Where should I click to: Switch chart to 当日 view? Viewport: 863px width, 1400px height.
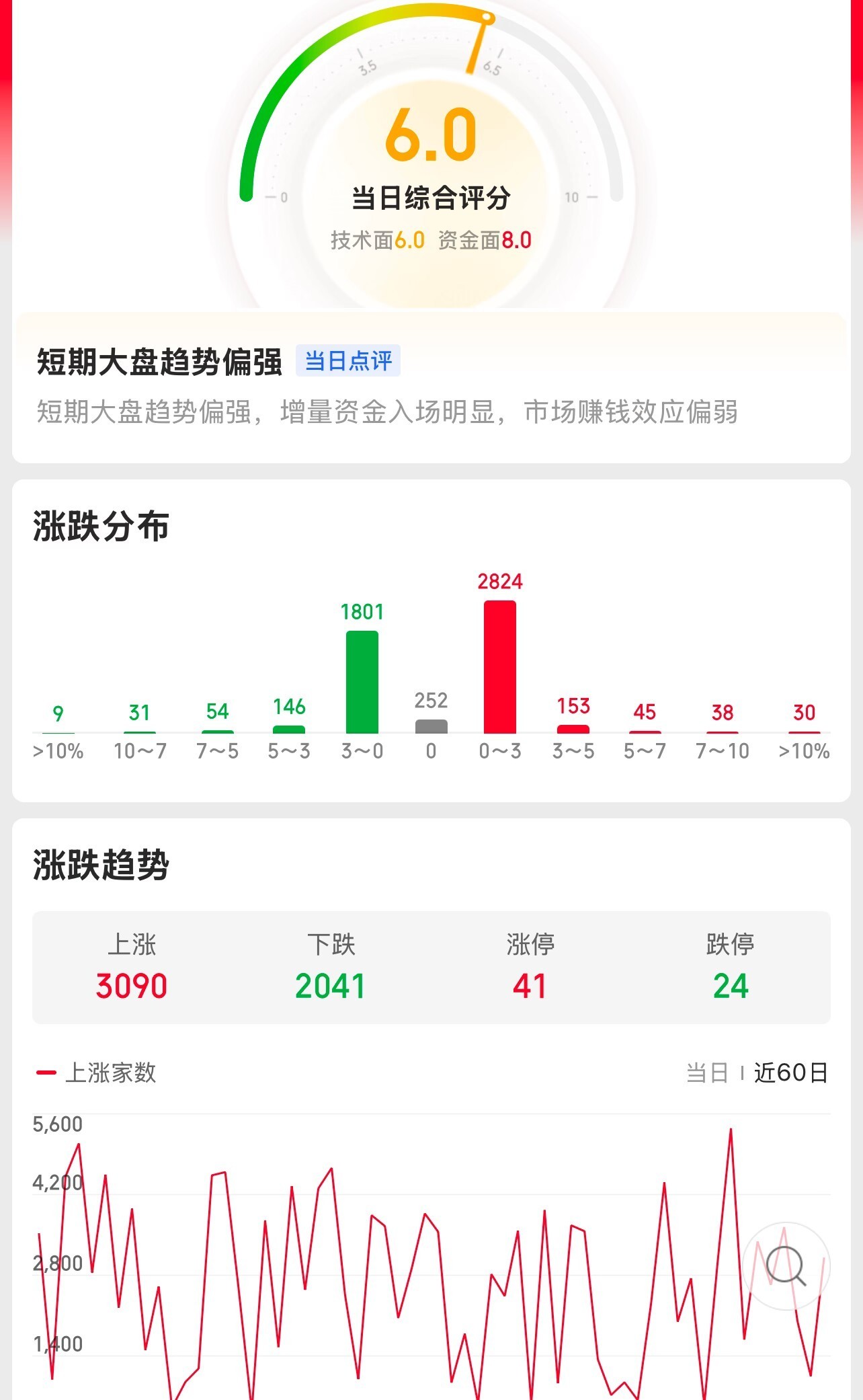click(706, 1073)
